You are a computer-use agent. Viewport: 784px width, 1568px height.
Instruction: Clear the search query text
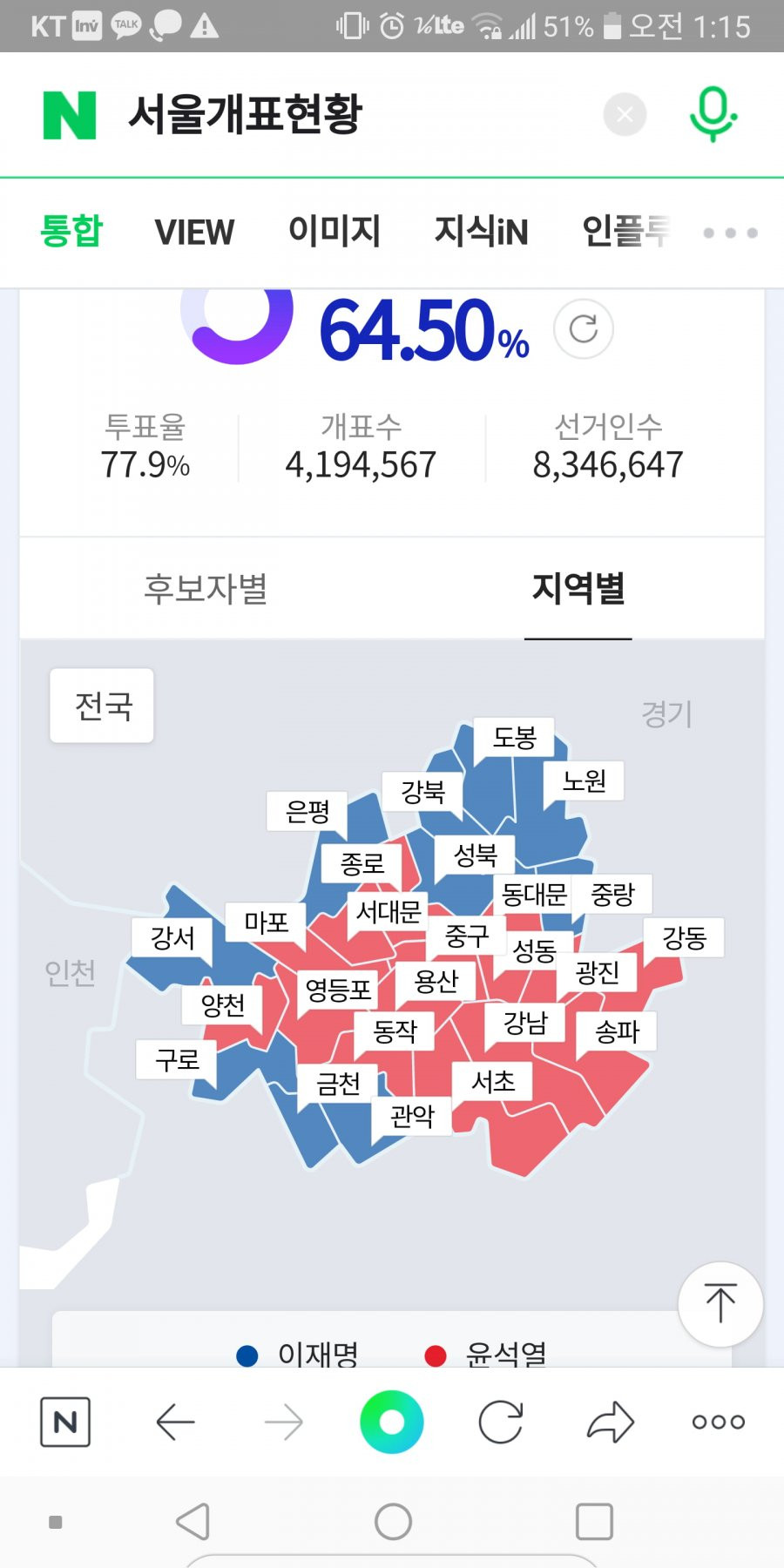click(x=625, y=114)
